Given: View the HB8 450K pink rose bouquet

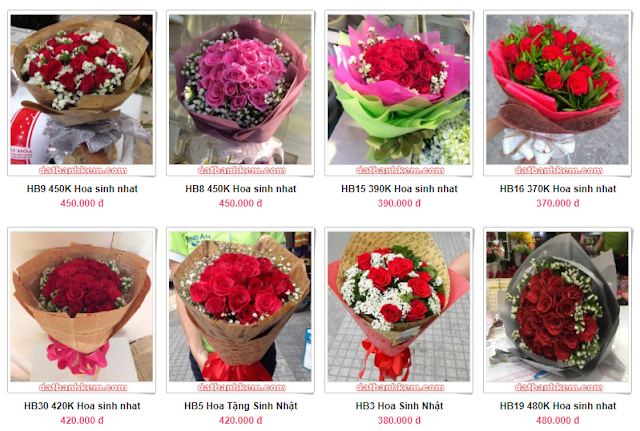Looking at the screenshot, I should (x=240, y=91).
